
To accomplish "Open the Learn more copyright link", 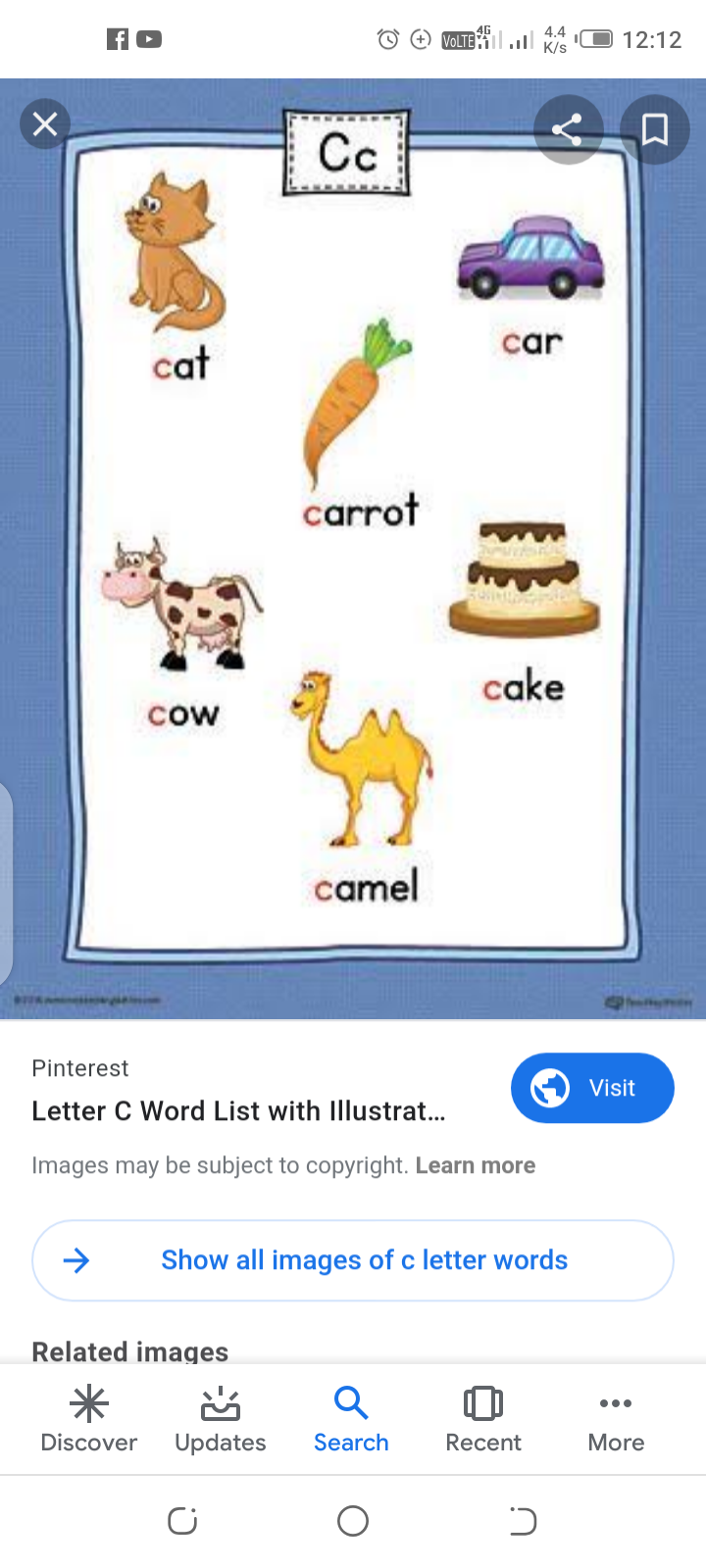I will click(x=476, y=1165).
